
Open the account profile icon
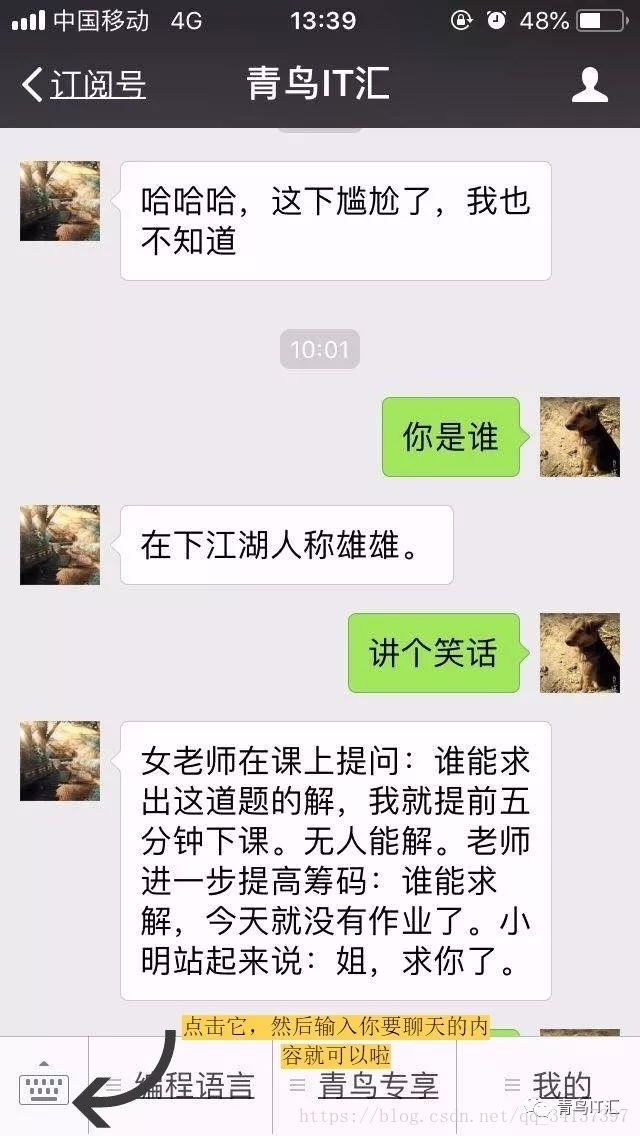(x=589, y=85)
